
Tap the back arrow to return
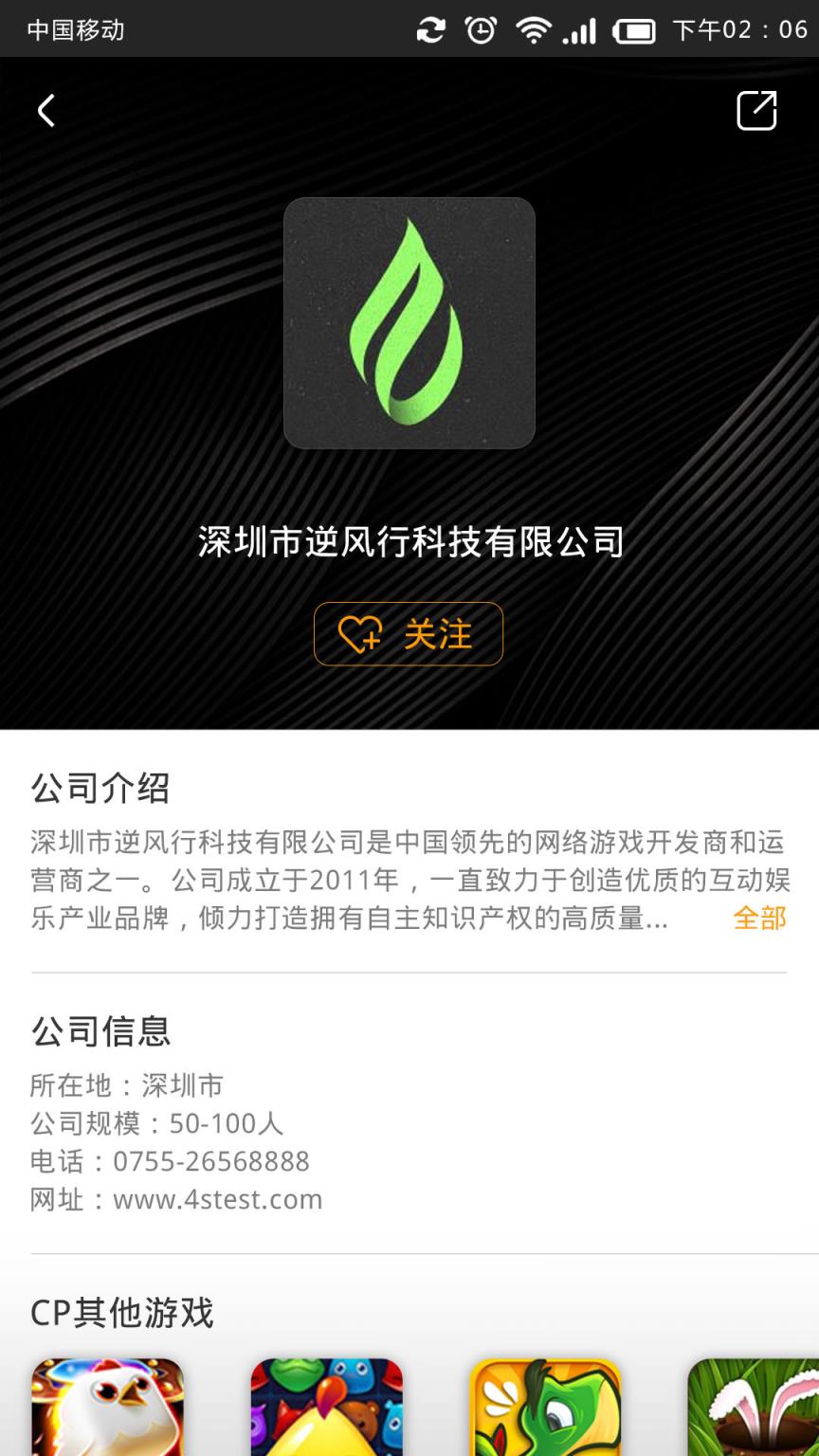pyautogui.click(x=45, y=111)
